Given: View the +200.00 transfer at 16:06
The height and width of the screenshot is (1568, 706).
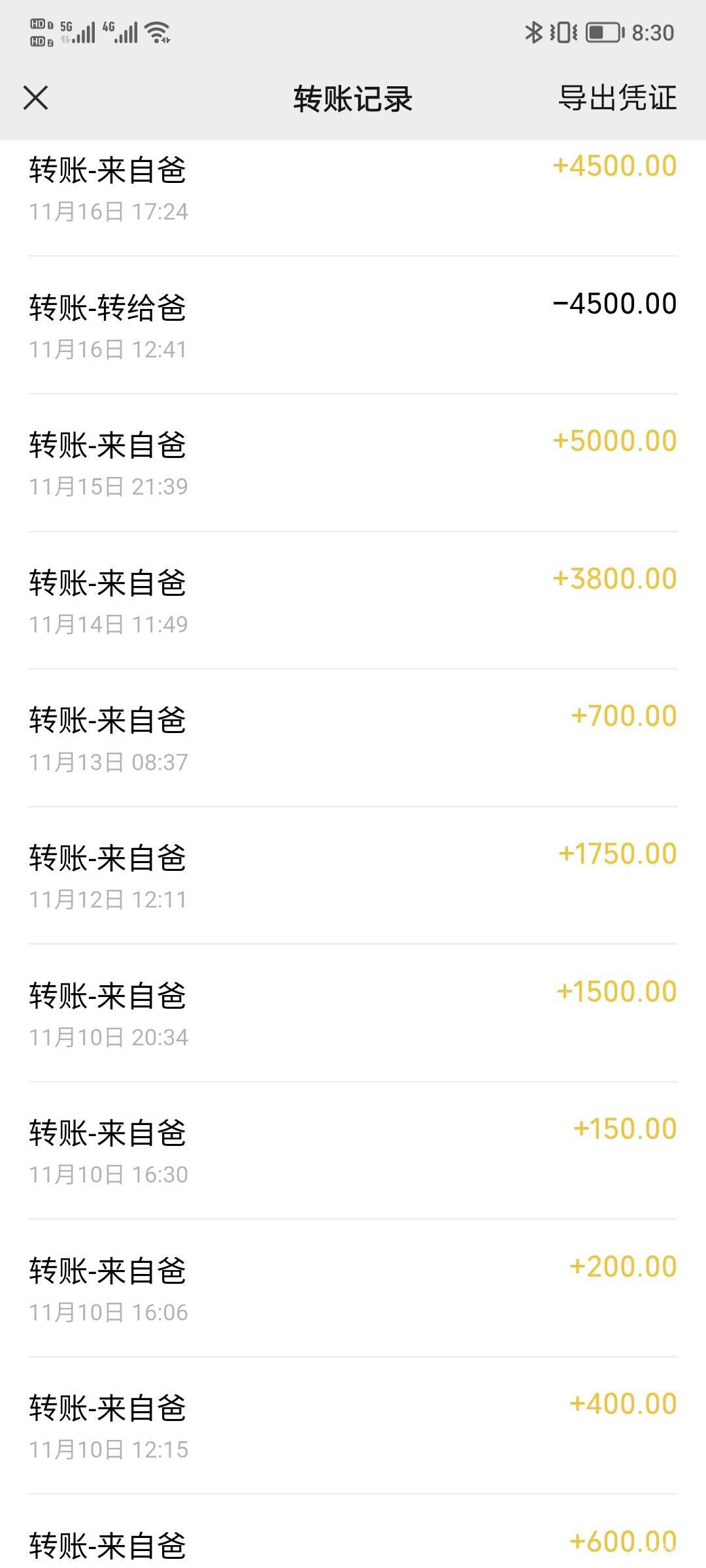Looking at the screenshot, I should click(353, 1289).
